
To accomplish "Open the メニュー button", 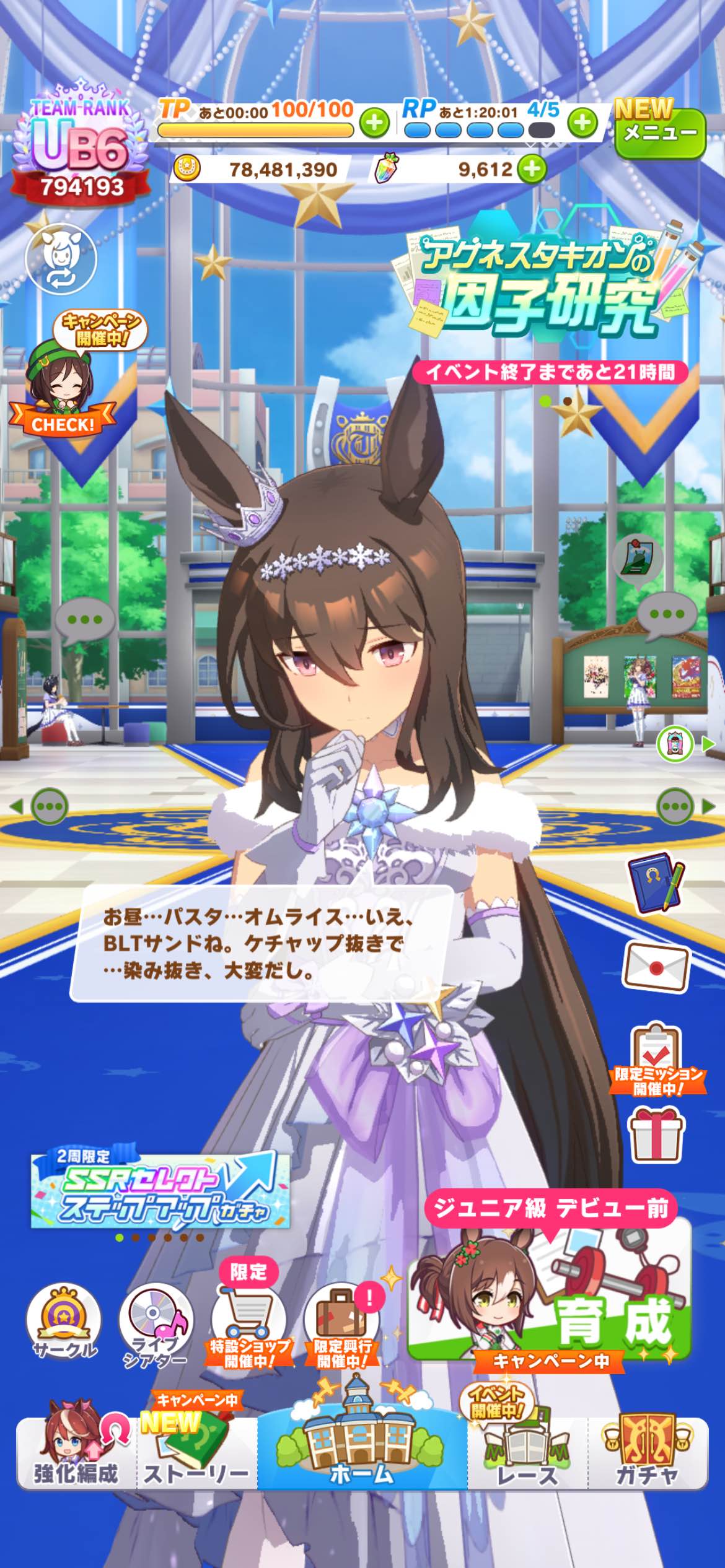I will pyautogui.click(x=660, y=131).
